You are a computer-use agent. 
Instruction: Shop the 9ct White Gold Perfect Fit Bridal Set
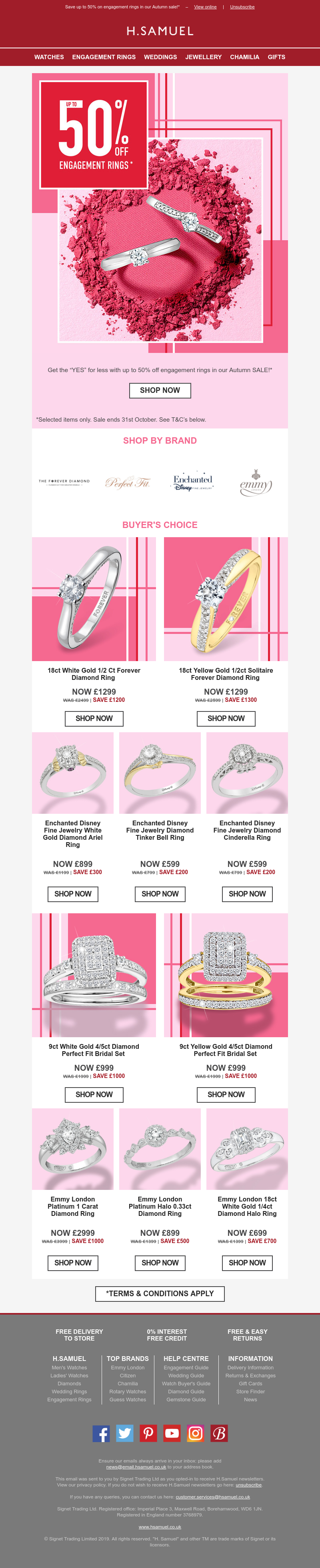tap(94, 1094)
